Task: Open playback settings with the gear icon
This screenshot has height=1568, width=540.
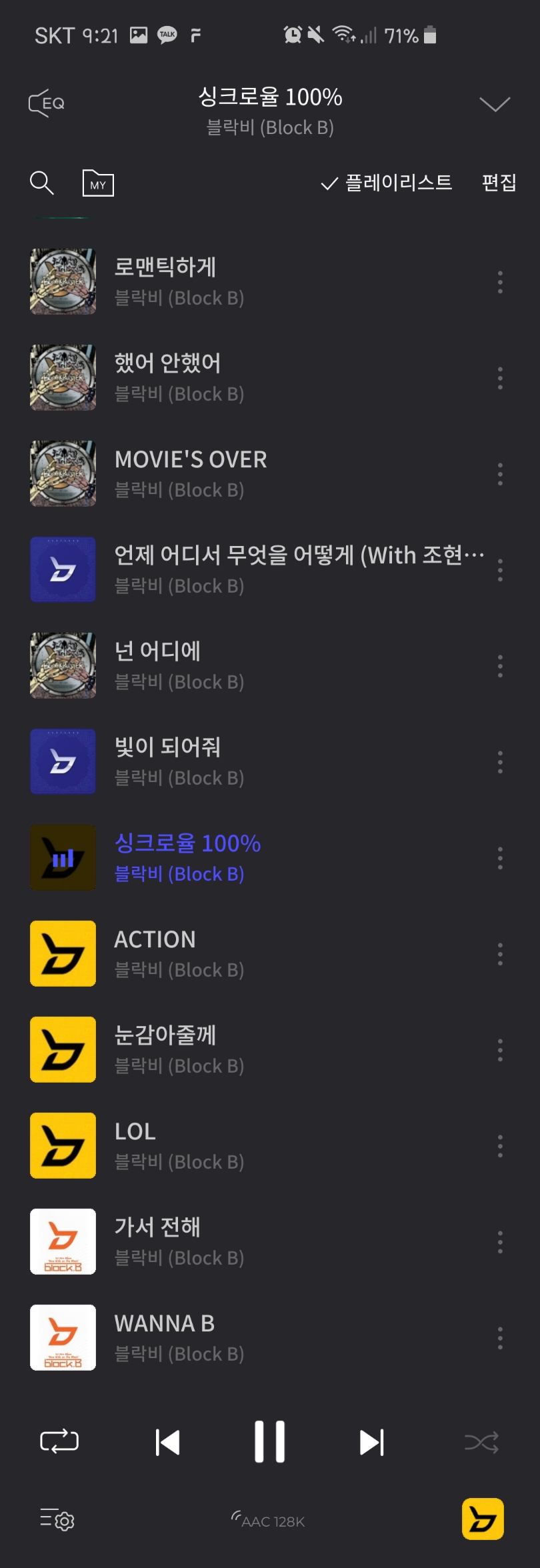Action: click(x=56, y=1522)
